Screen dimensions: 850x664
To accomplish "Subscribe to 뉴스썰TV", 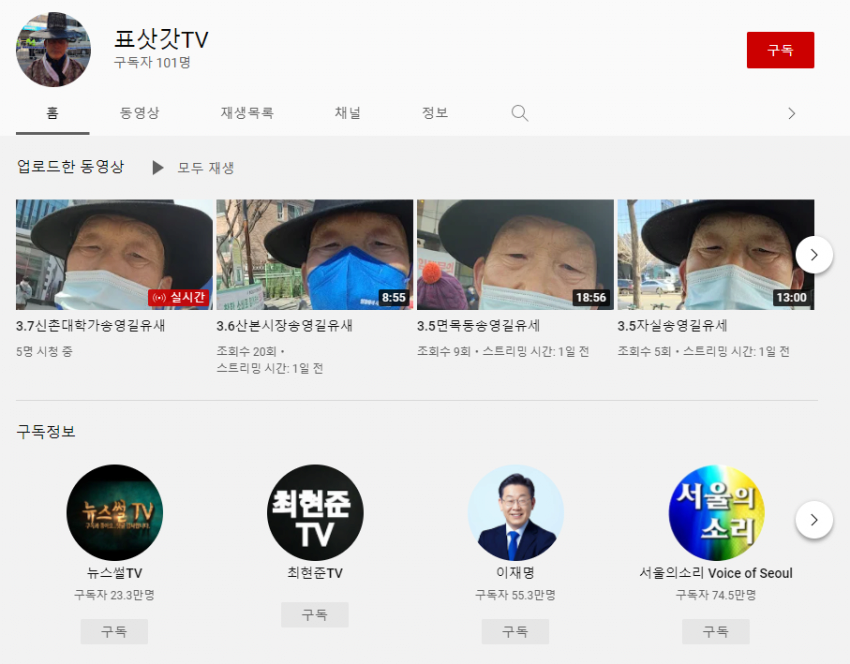I will pyautogui.click(x=114, y=631).
